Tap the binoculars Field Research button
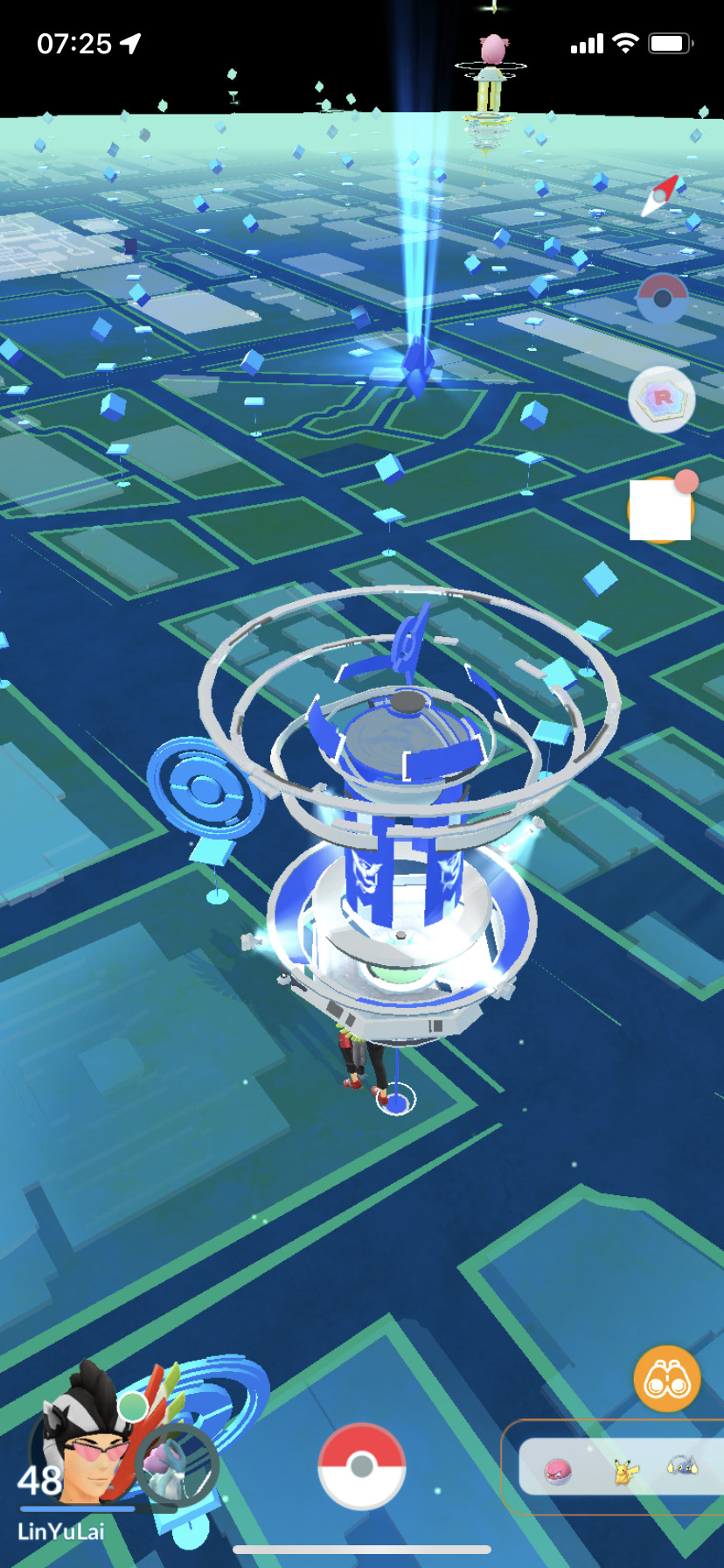Viewport: 724px width, 1568px height. 667,1380
